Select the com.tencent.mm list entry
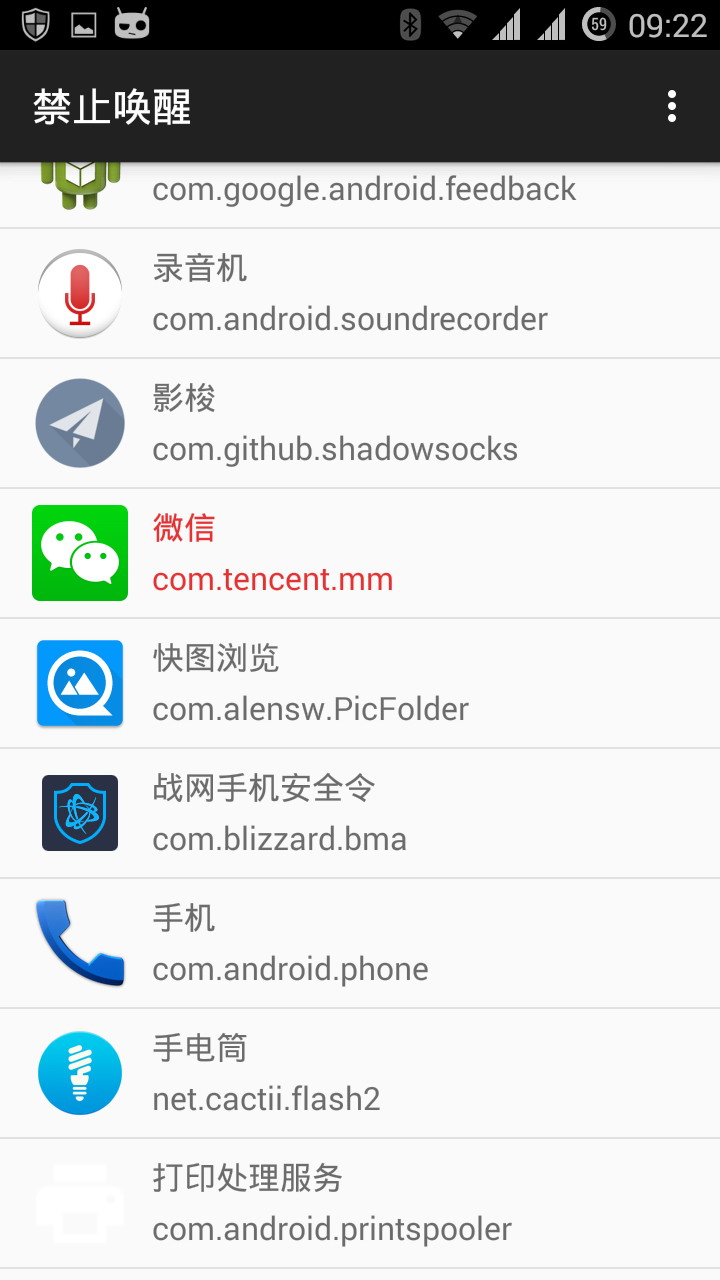The image size is (720, 1280). [x=272, y=579]
